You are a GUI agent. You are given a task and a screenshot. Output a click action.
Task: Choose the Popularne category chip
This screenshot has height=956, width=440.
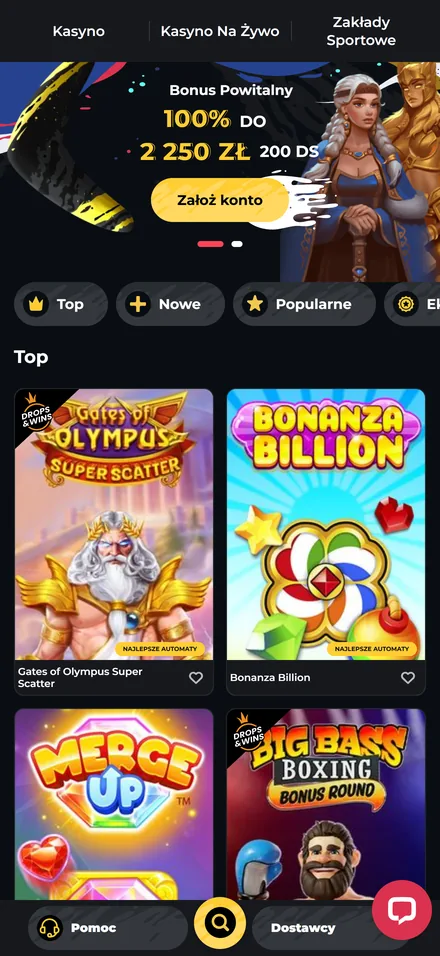304,304
